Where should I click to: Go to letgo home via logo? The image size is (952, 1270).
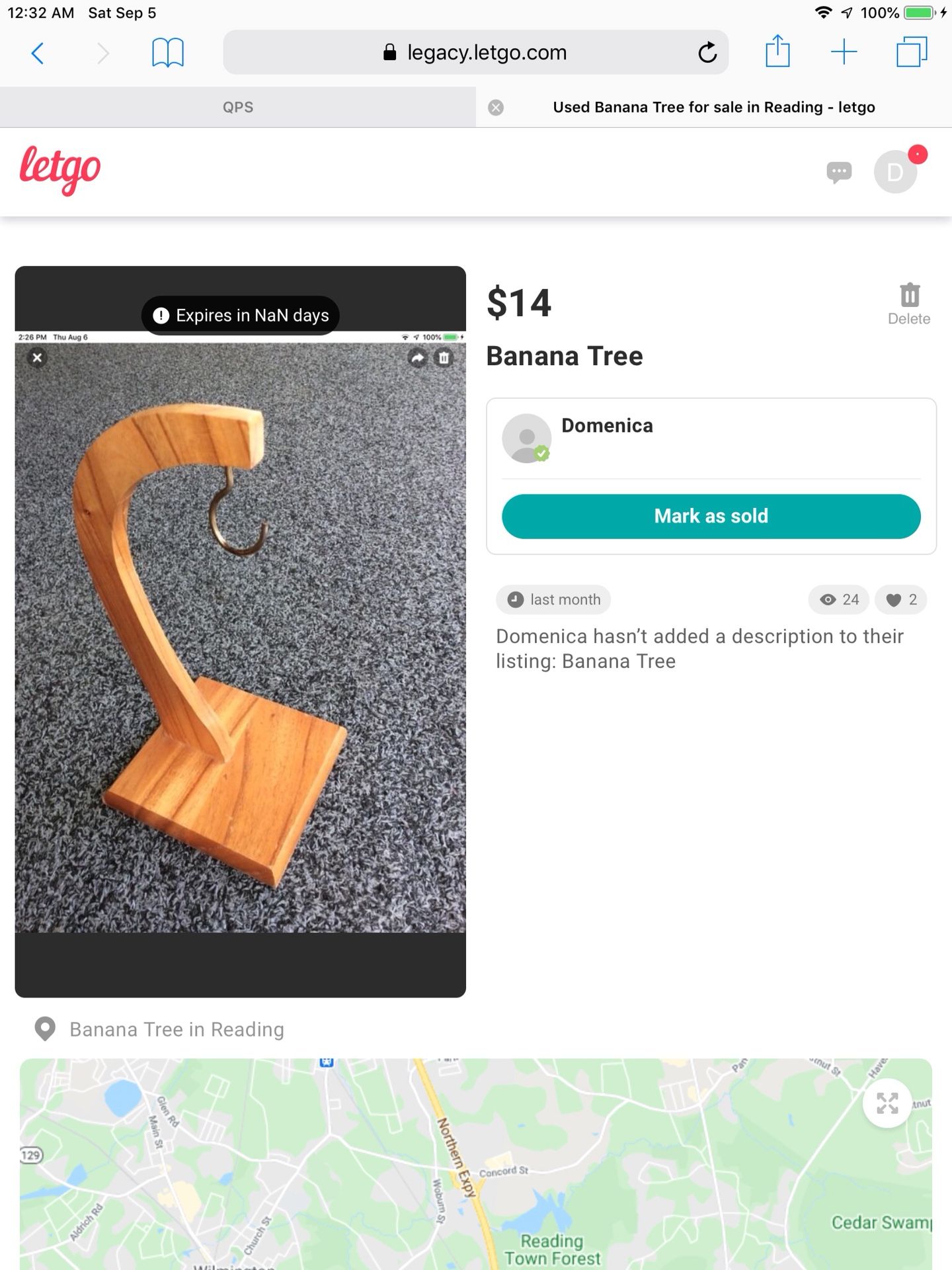[60, 171]
